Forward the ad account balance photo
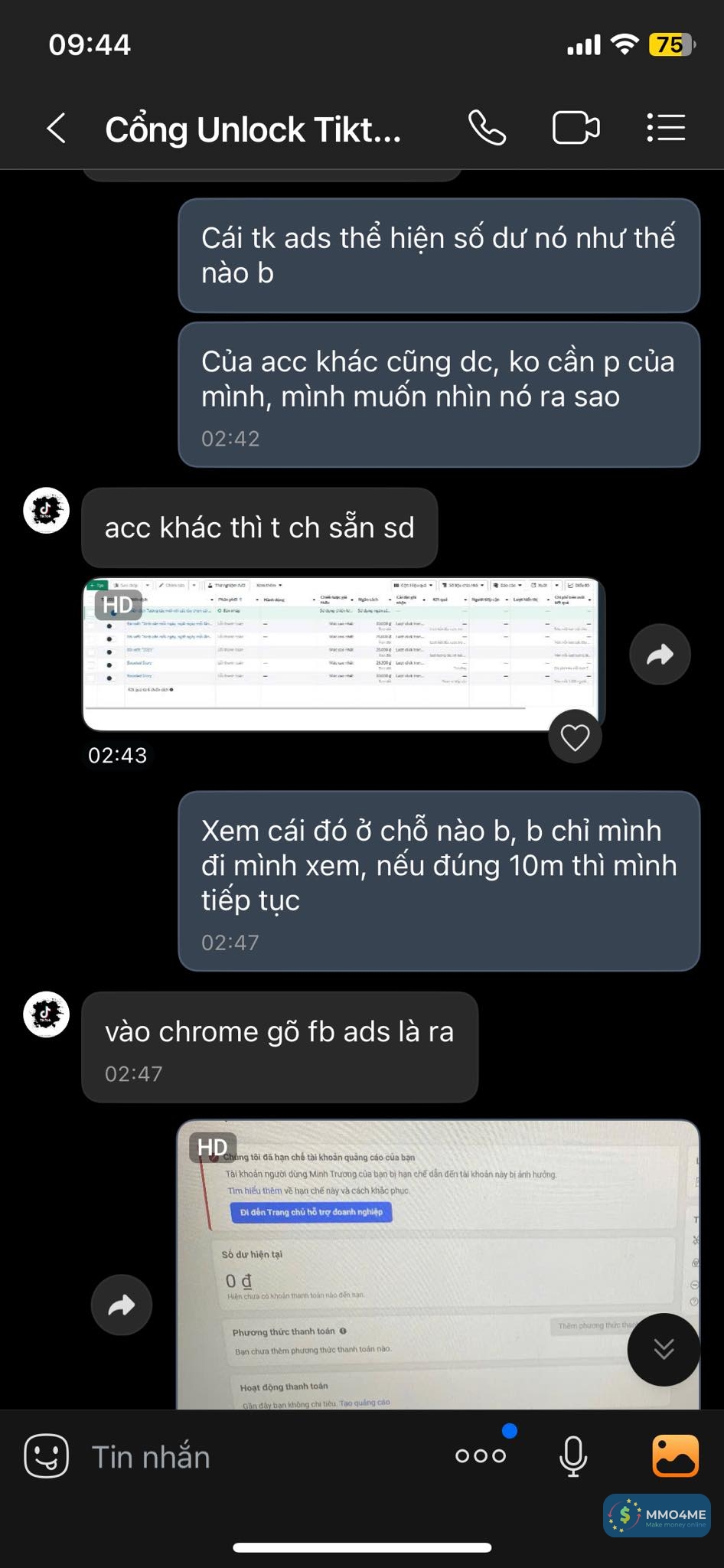Image resolution: width=724 pixels, height=1568 pixels. pyautogui.click(x=121, y=1305)
